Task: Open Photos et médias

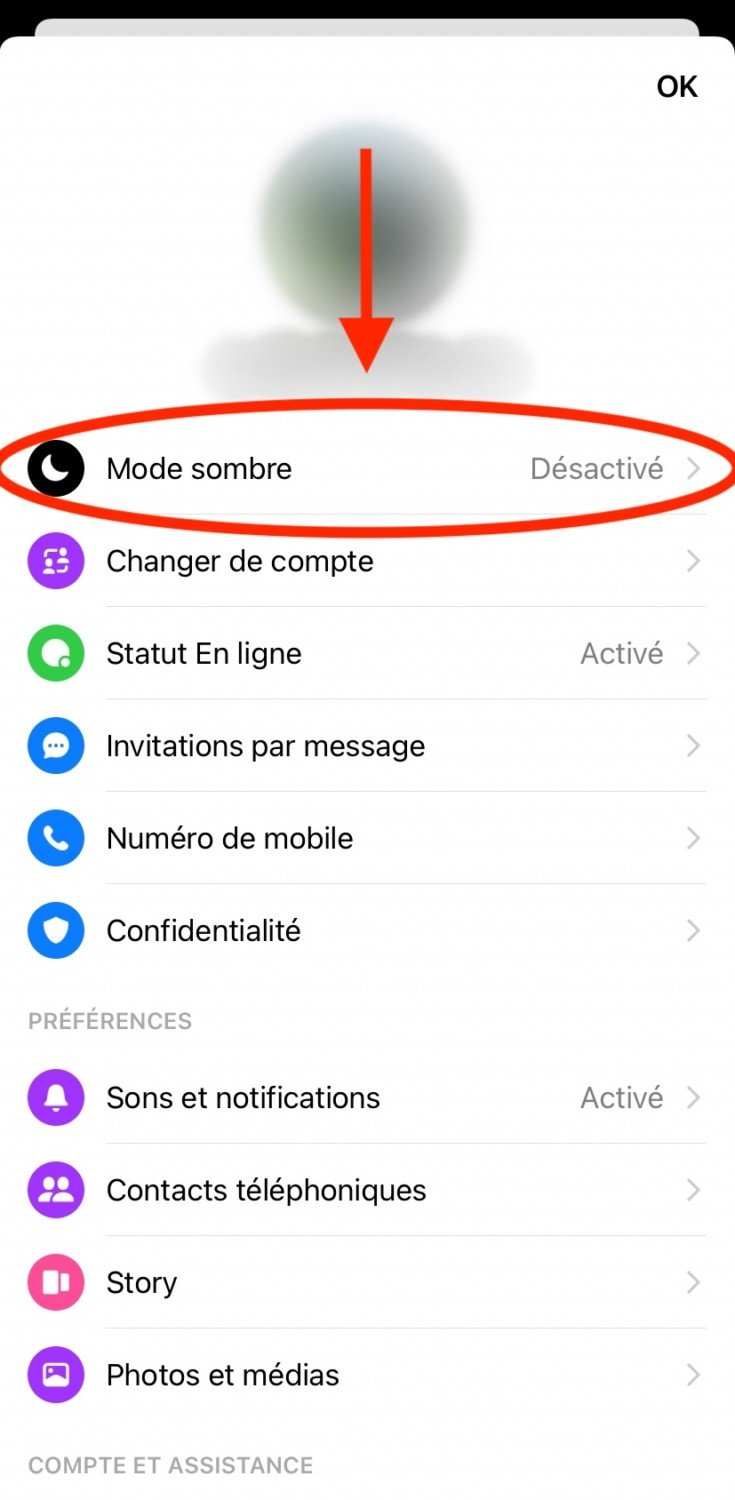Action: pos(366,1375)
